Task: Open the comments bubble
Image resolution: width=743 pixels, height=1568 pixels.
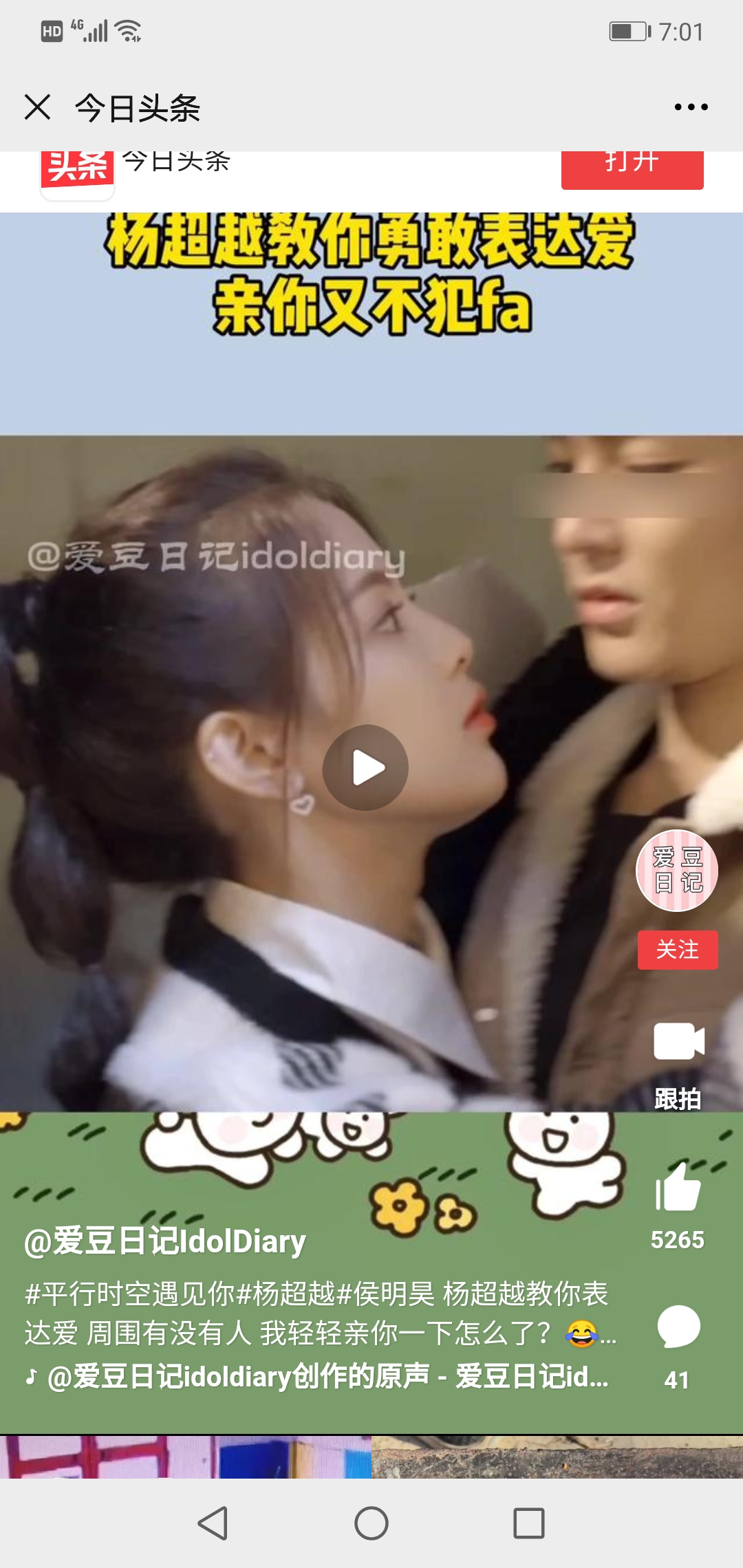Action: pos(678,1327)
